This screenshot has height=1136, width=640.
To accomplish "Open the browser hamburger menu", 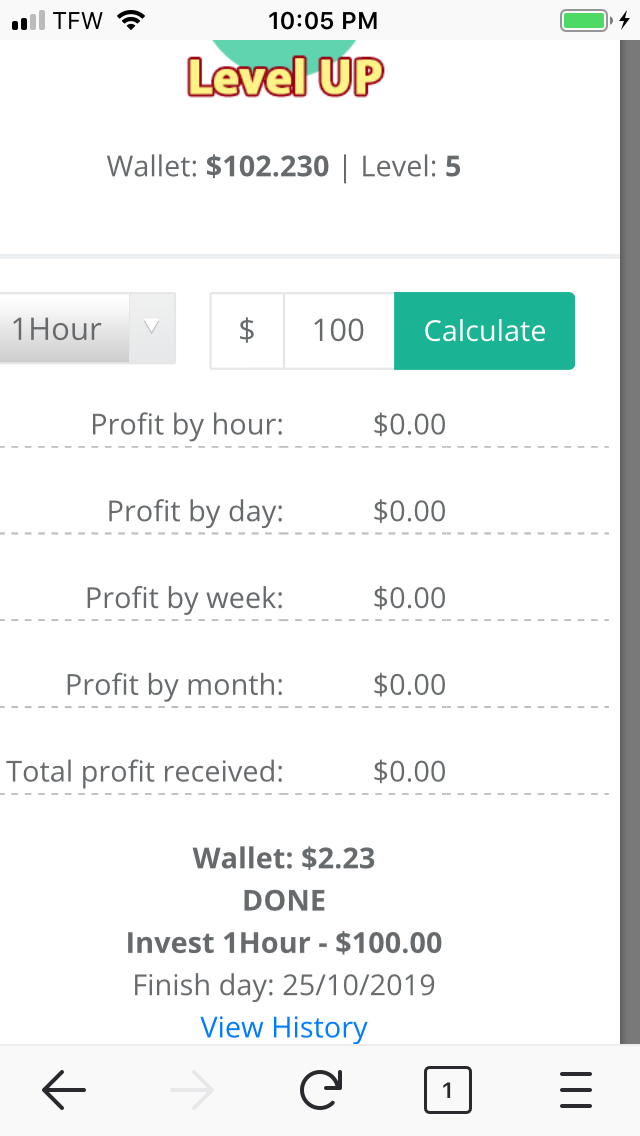I will [x=575, y=1090].
